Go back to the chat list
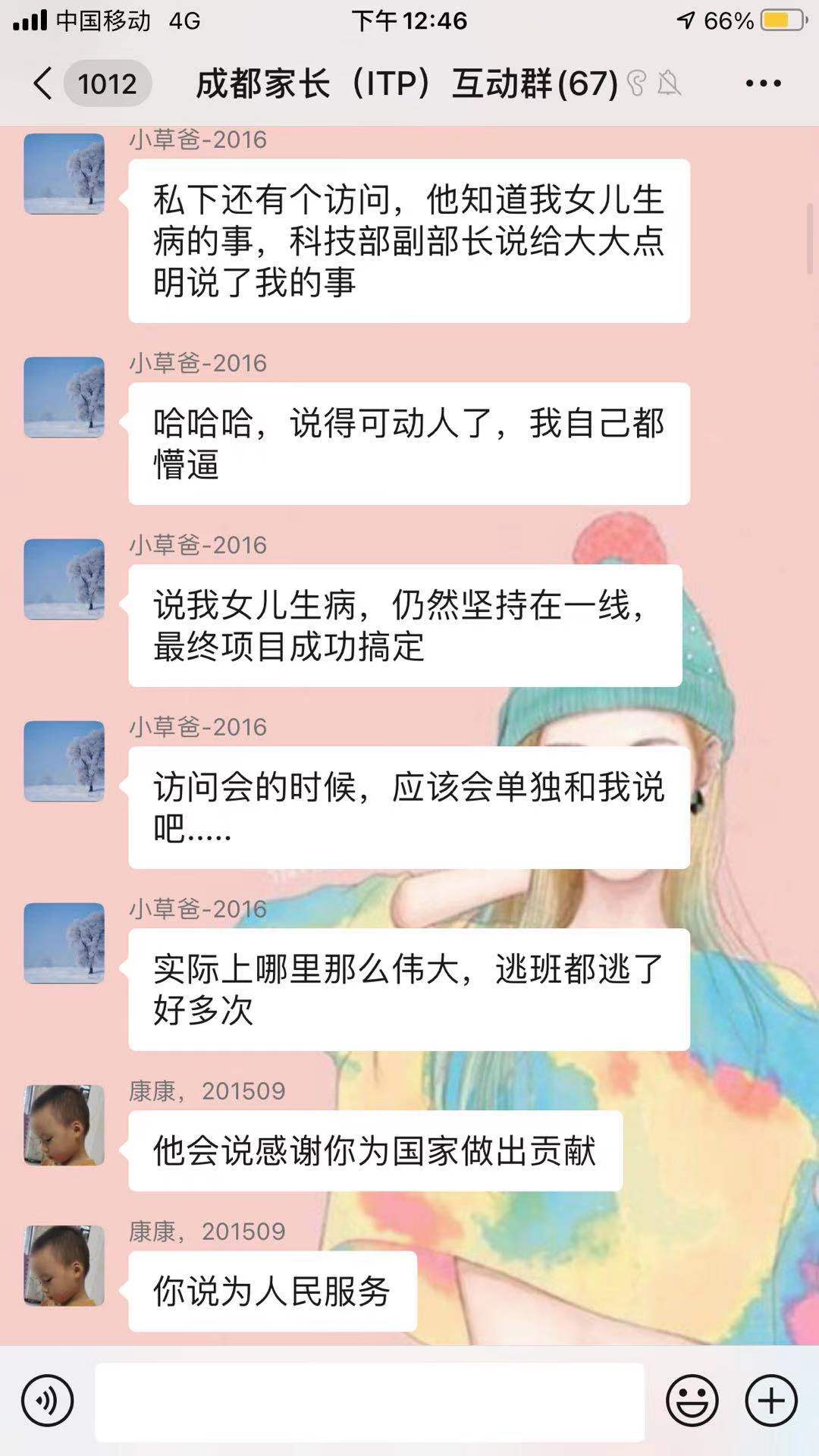The height and width of the screenshot is (1456, 819). pos(44,83)
